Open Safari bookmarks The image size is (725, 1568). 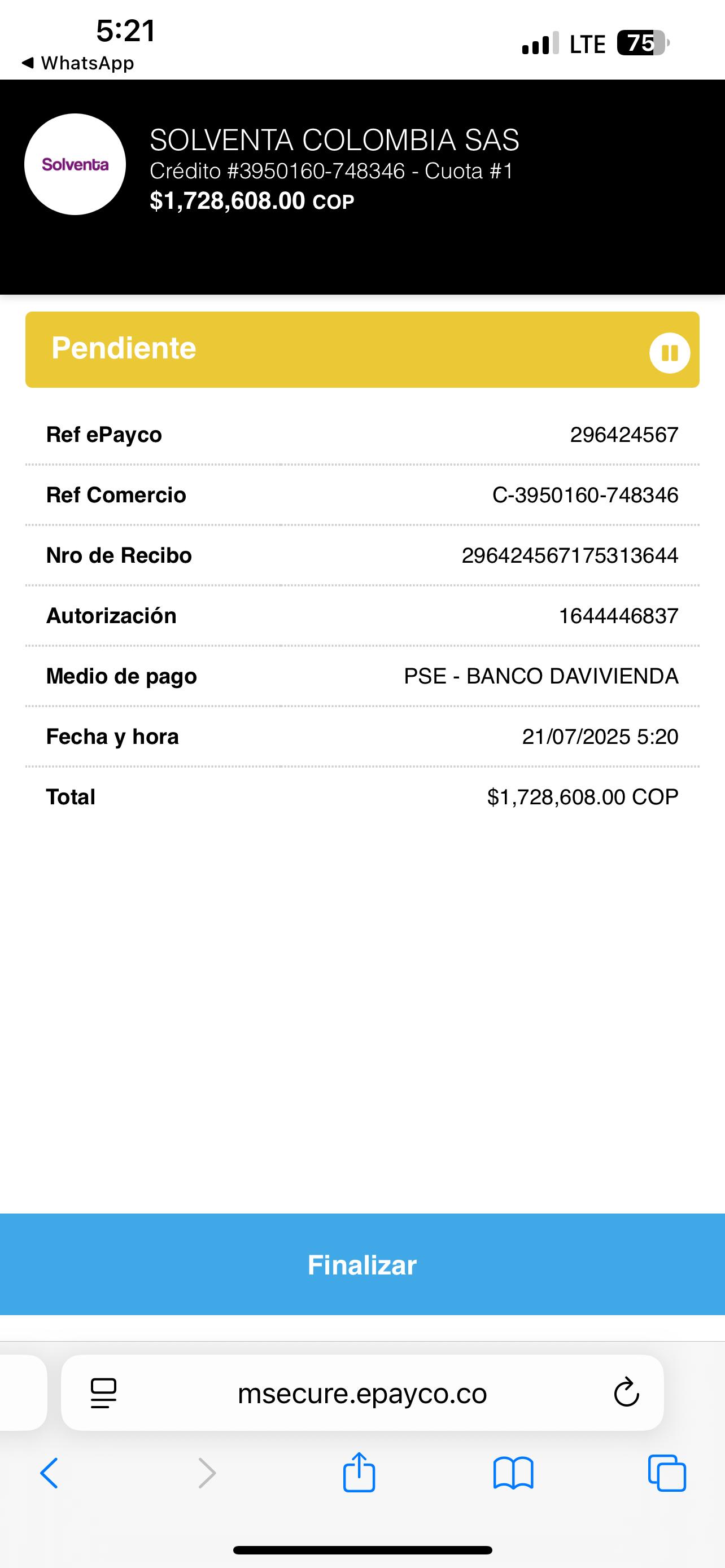[x=513, y=1473]
